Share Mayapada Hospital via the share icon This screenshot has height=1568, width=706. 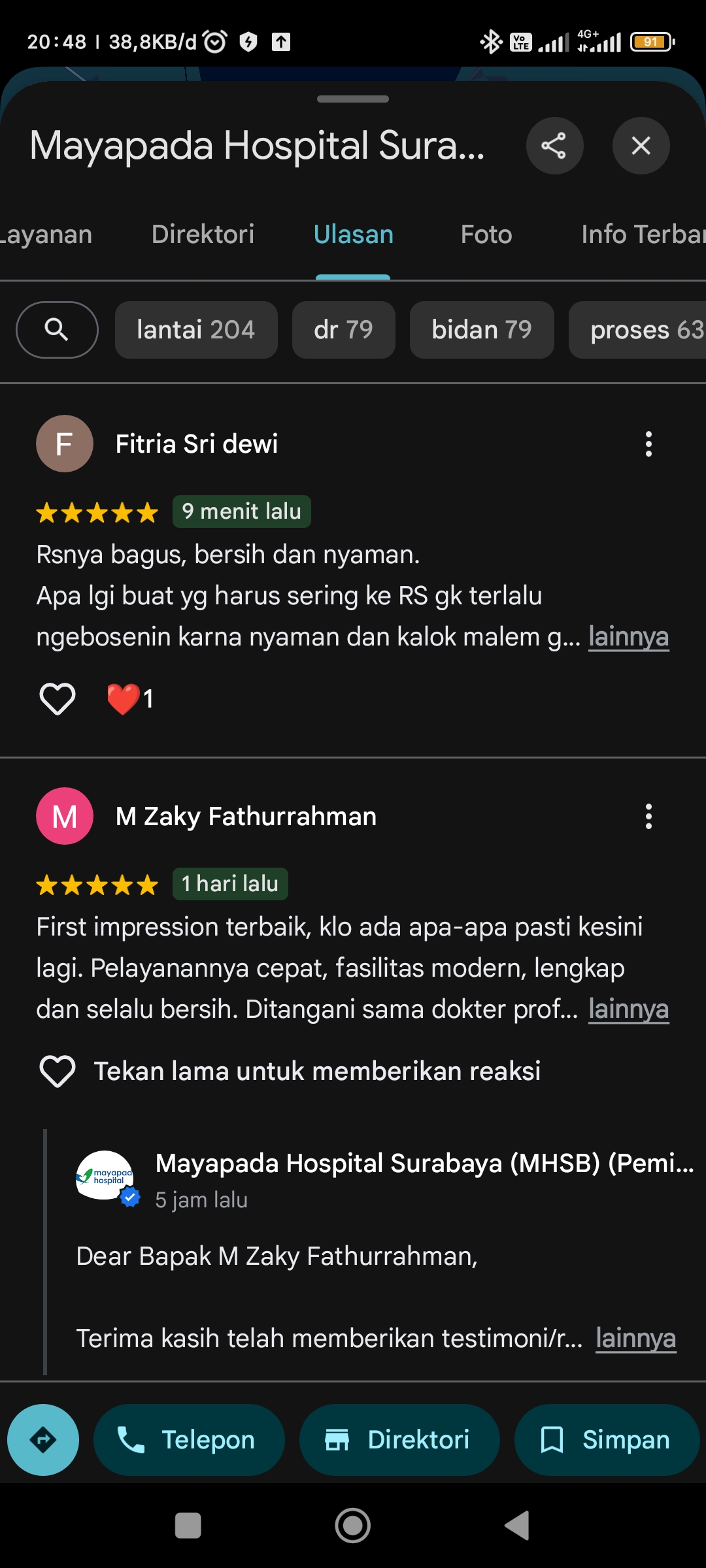point(554,146)
